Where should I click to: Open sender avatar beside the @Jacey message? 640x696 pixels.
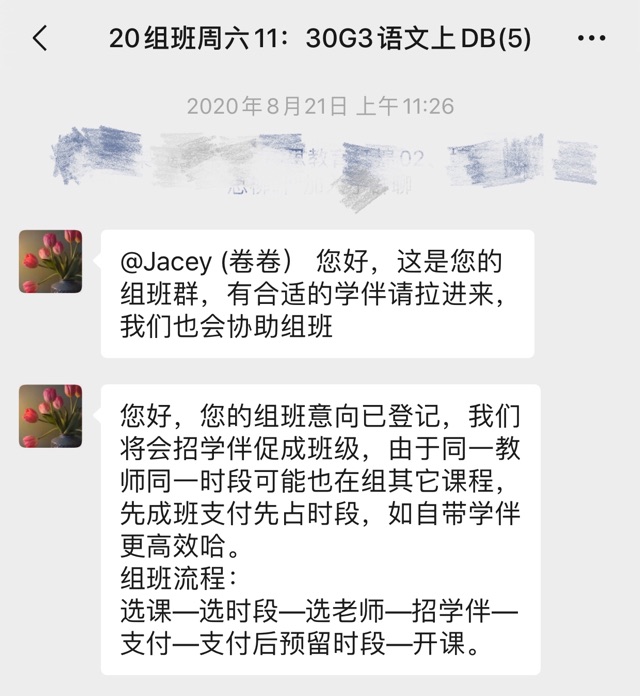click(x=50, y=260)
